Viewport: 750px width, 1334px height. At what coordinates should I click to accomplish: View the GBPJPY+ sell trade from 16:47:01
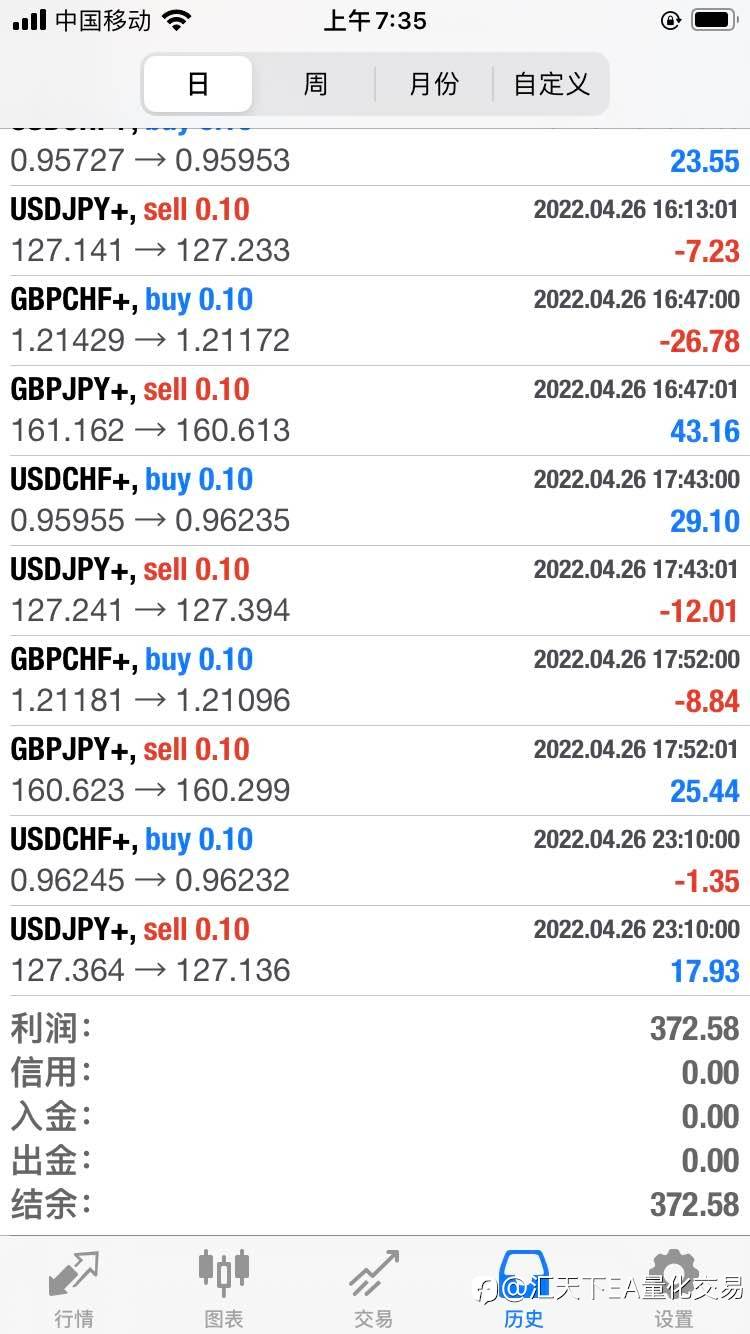(375, 411)
